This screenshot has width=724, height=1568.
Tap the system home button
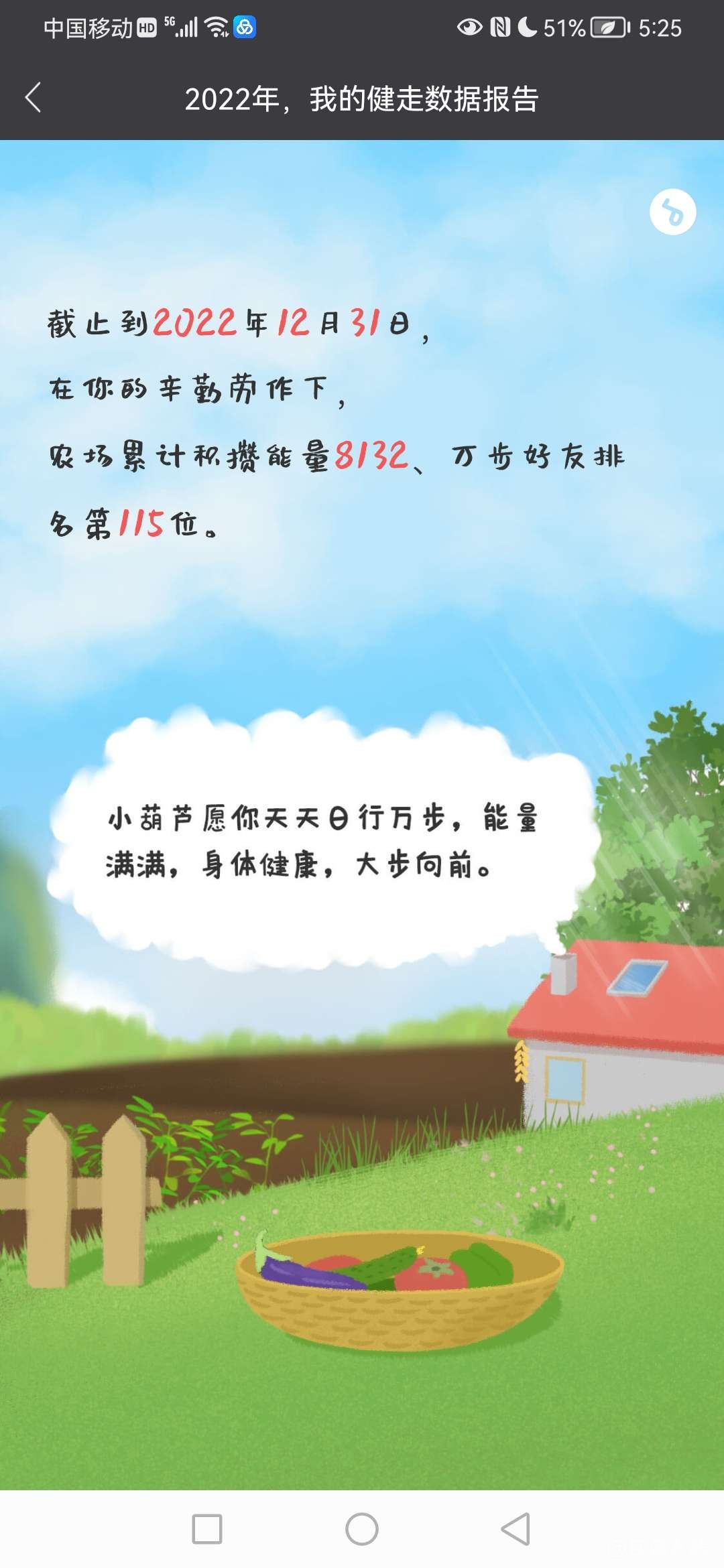point(362,1529)
